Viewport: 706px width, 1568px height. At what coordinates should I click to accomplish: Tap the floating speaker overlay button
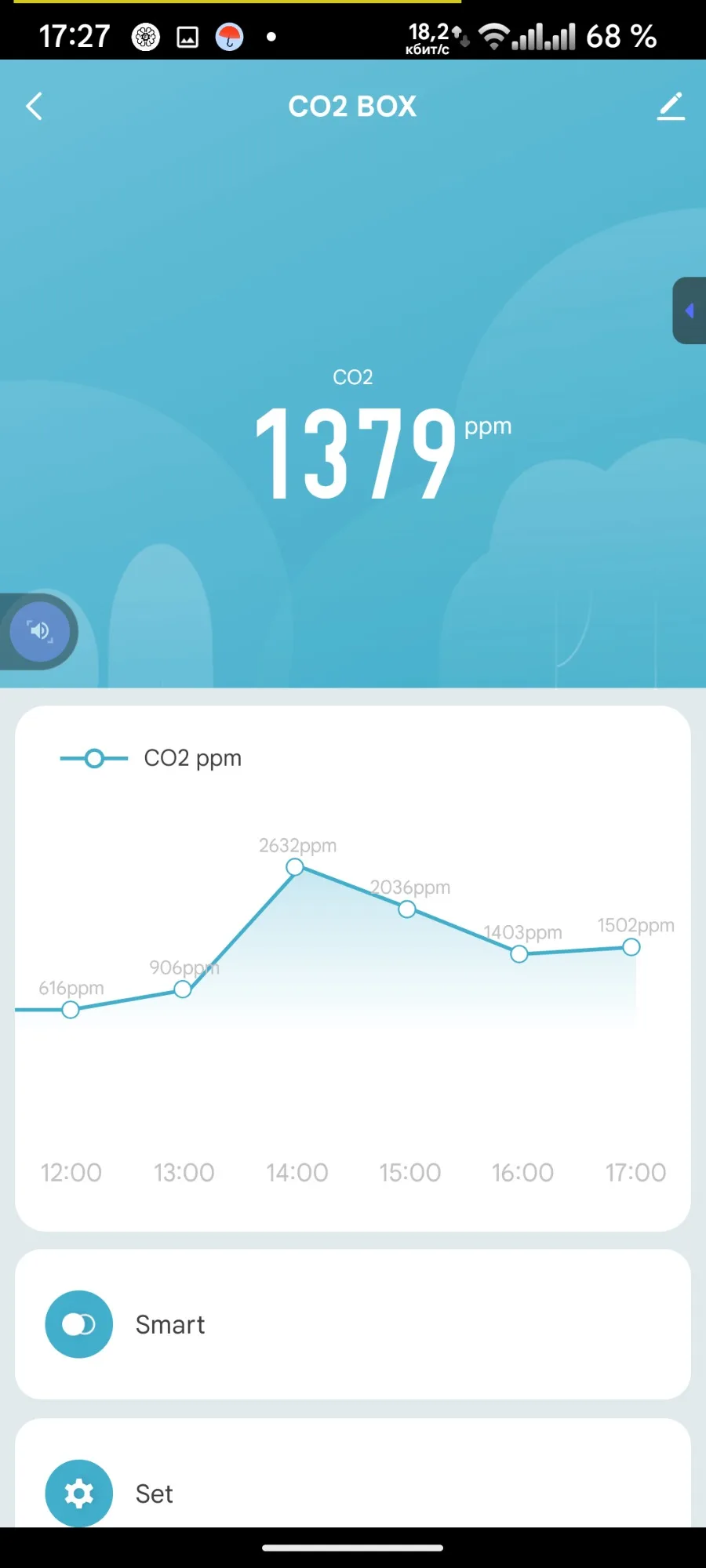(39, 631)
